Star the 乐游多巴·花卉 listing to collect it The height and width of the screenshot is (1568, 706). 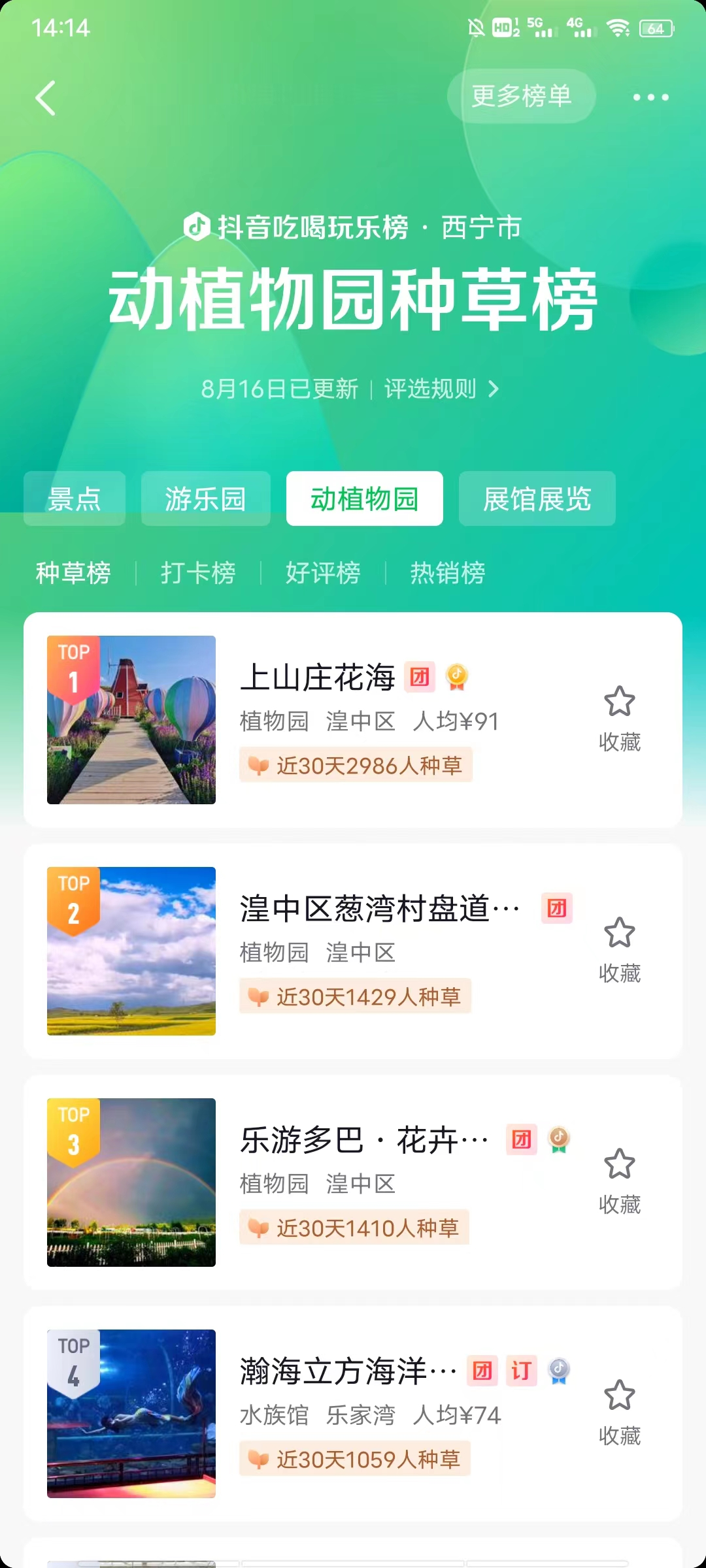coord(619,1163)
